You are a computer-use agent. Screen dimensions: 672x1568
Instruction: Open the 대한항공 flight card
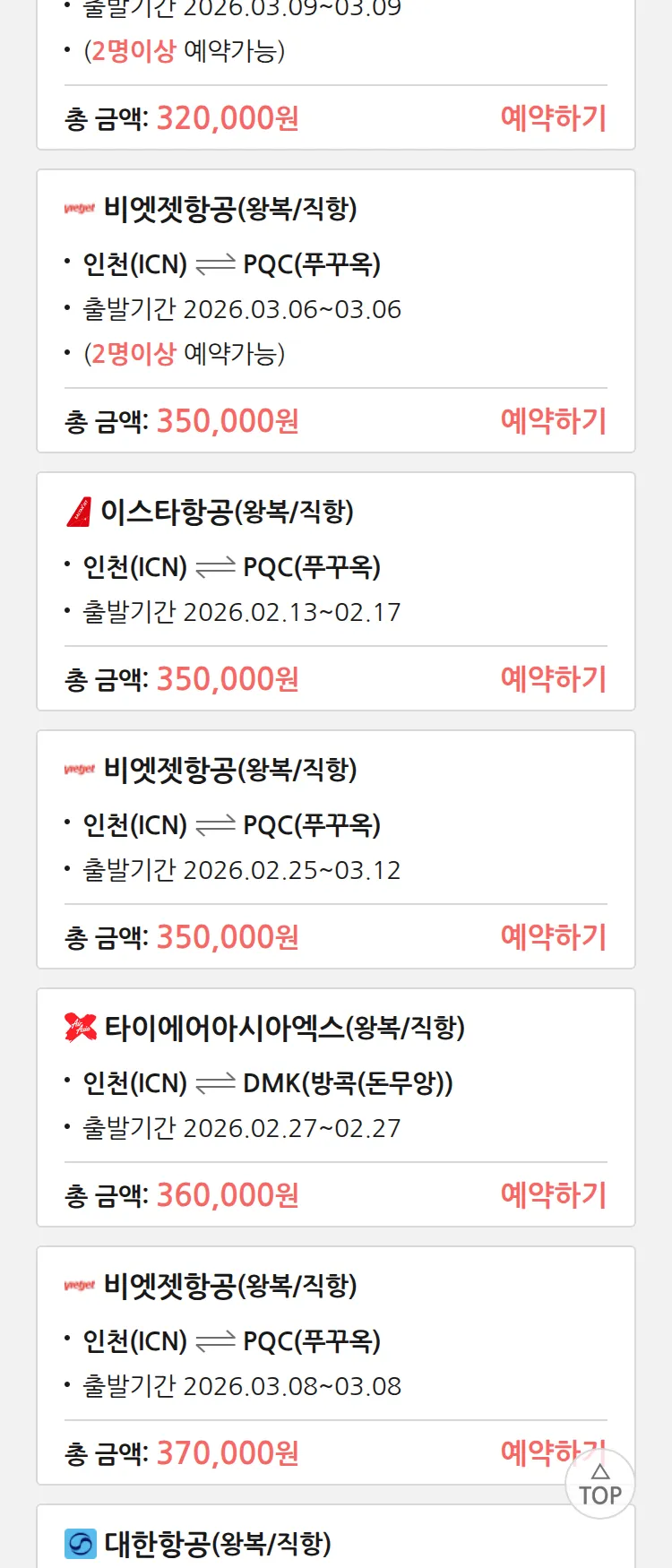(x=335, y=1543)
